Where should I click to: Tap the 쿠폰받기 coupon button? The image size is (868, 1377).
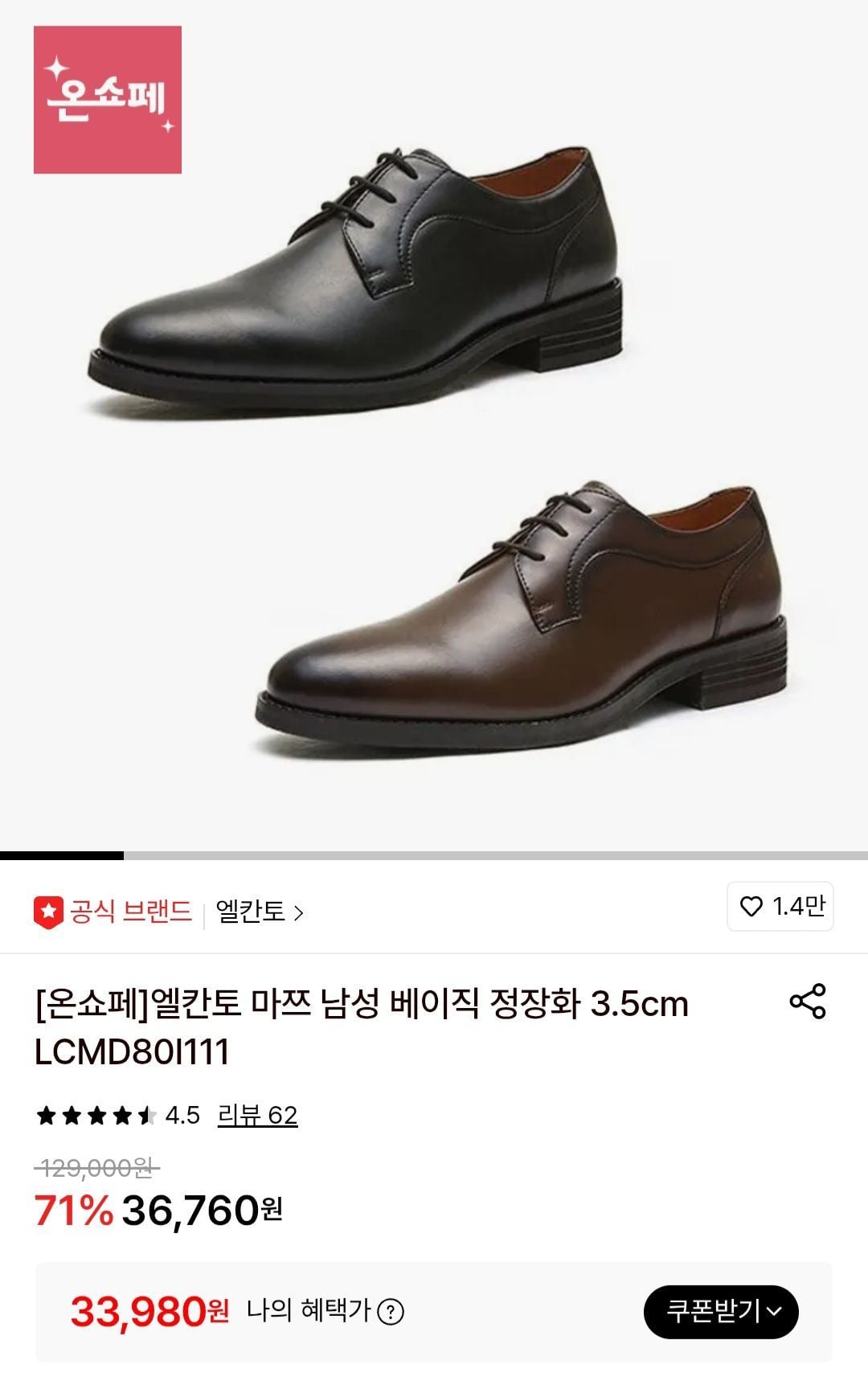pyautogui.click(x=721, y=1312)
